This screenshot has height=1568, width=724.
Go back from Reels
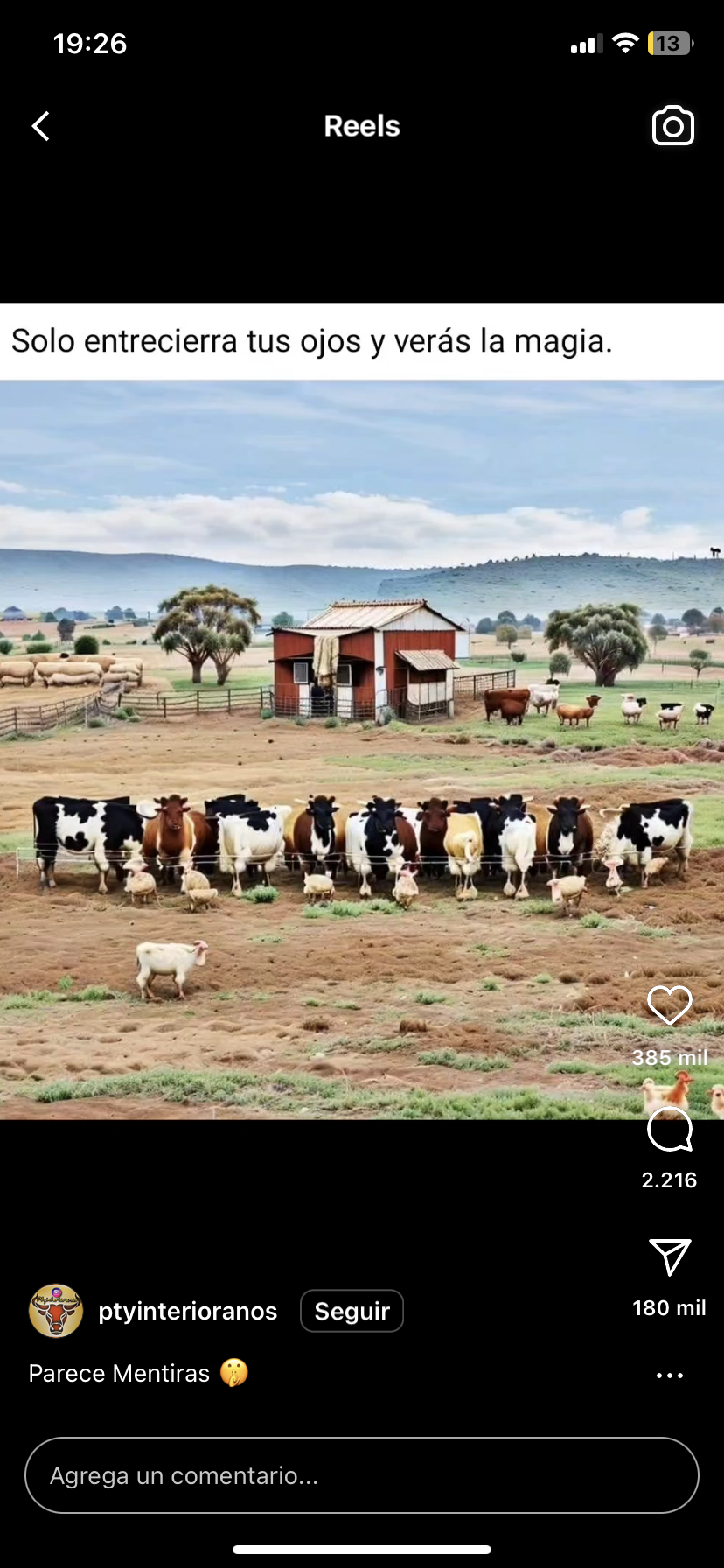pos(41,126)
